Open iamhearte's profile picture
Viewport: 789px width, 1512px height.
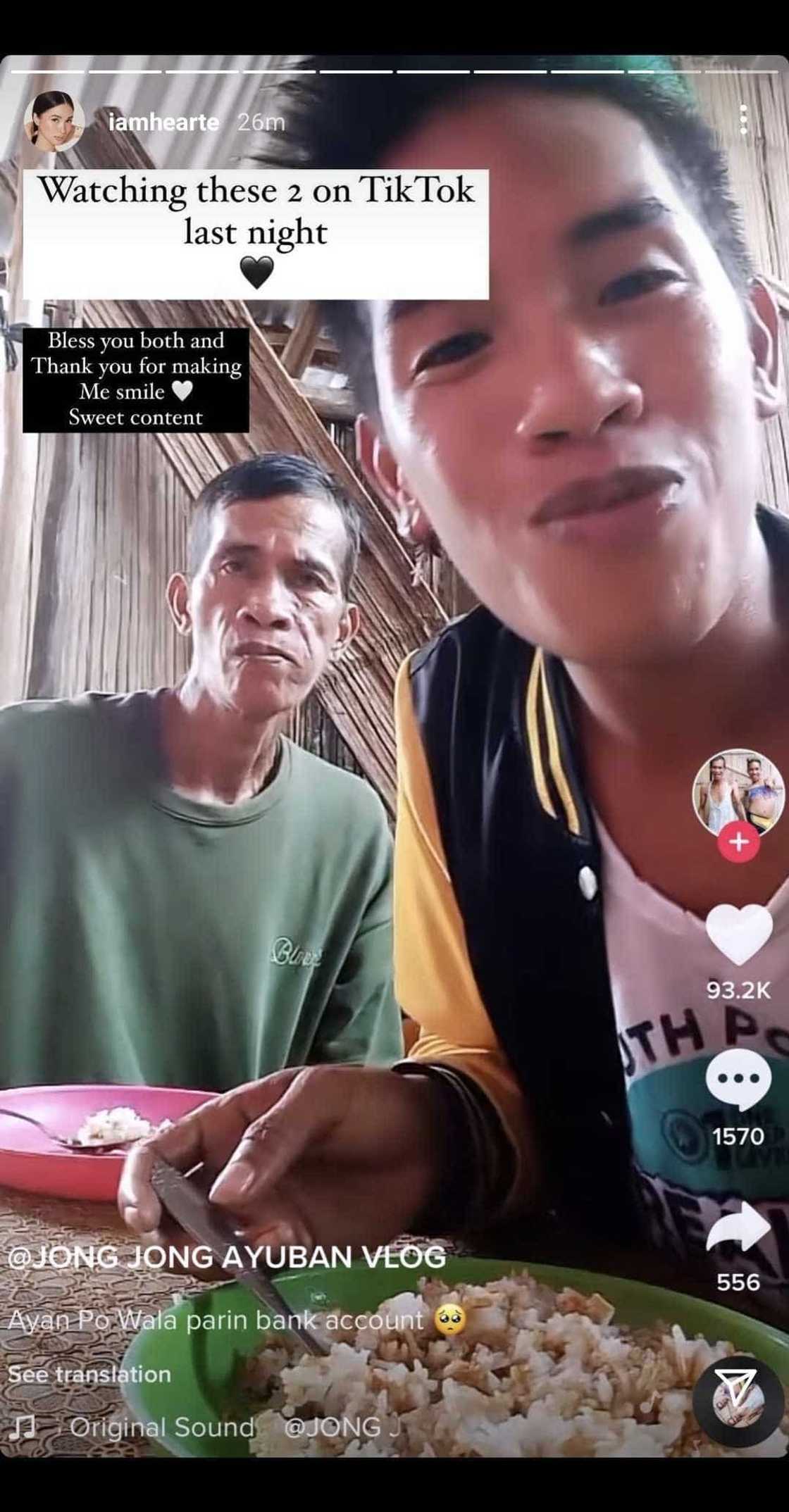pos(54,121)
